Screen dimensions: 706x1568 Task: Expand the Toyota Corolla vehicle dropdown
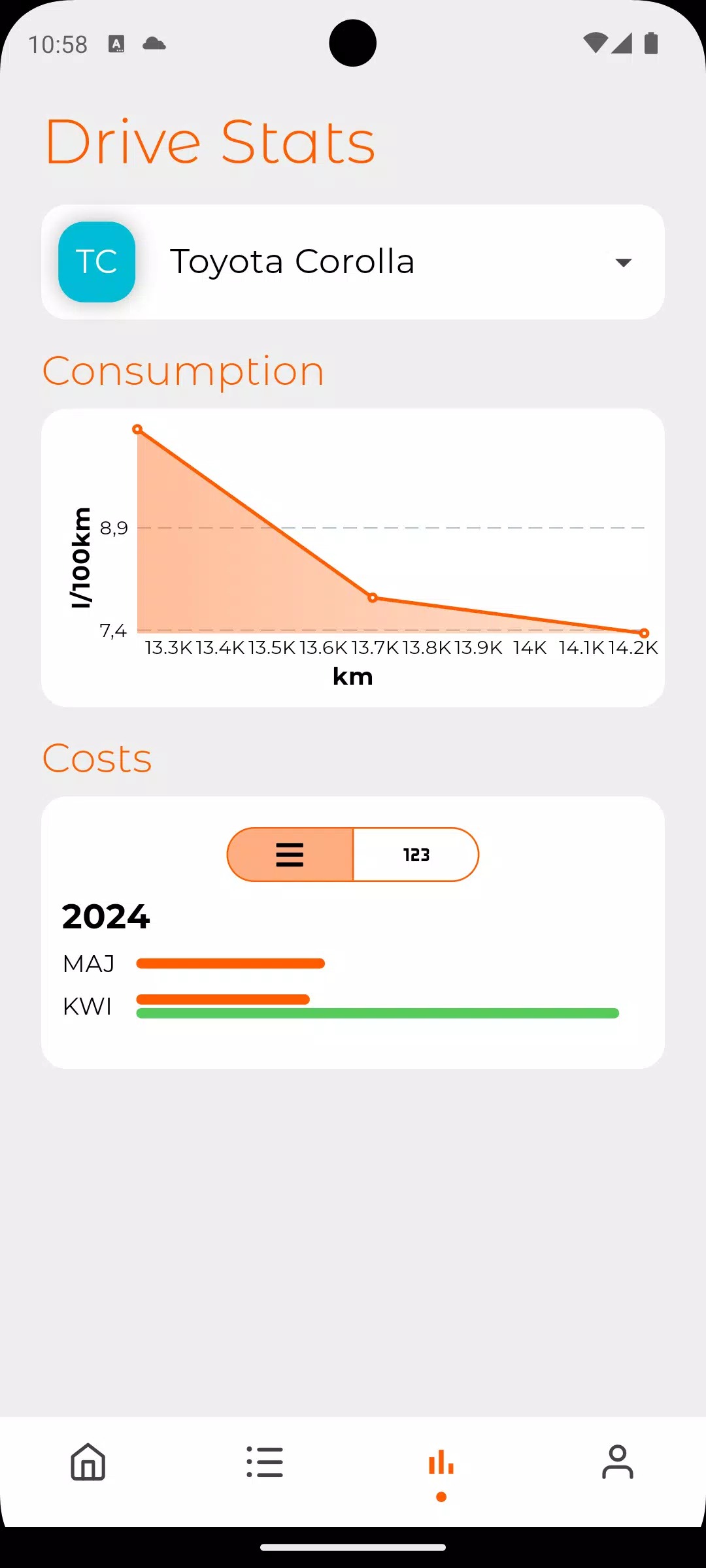point(622,263)
